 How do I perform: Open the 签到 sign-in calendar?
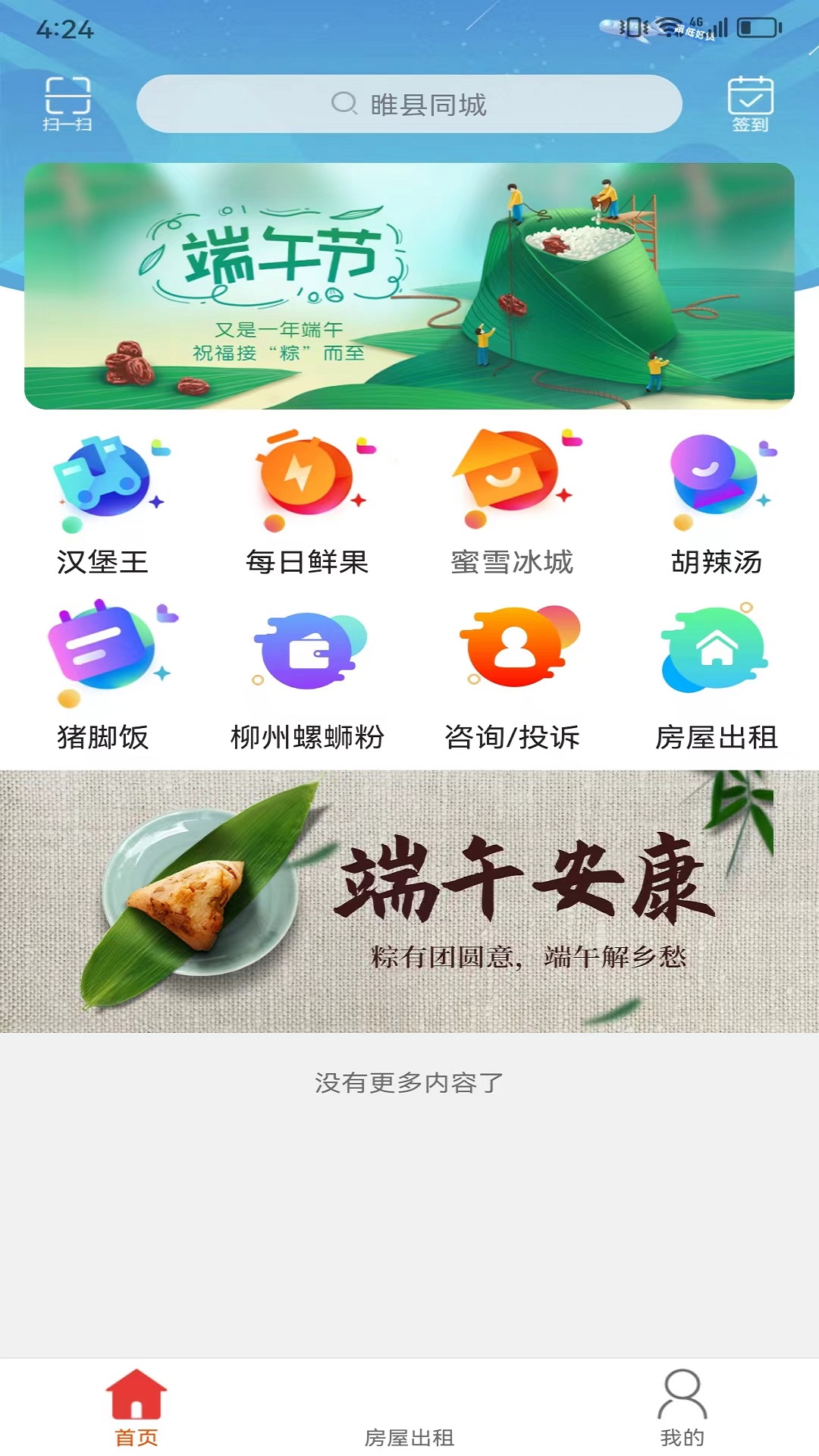click(749, 102)
